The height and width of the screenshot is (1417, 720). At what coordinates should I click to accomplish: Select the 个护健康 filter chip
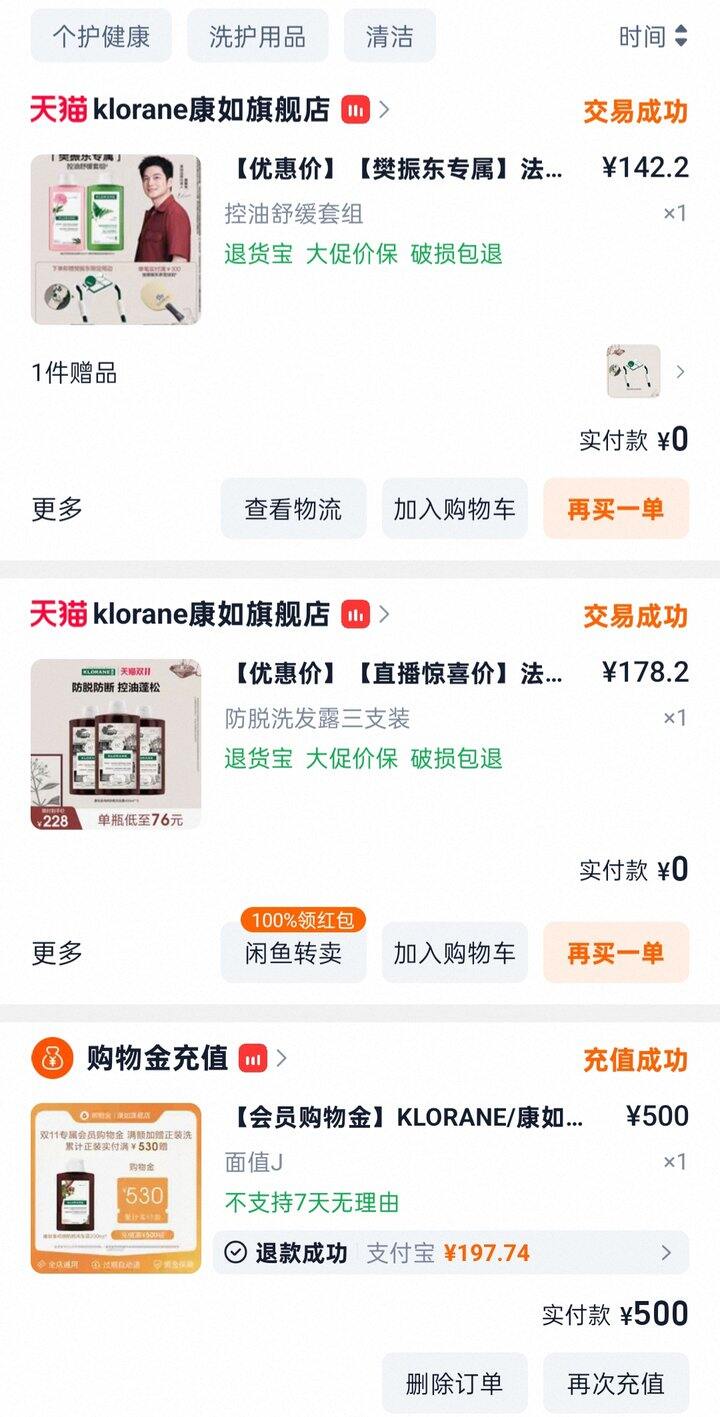coord(101,37)
